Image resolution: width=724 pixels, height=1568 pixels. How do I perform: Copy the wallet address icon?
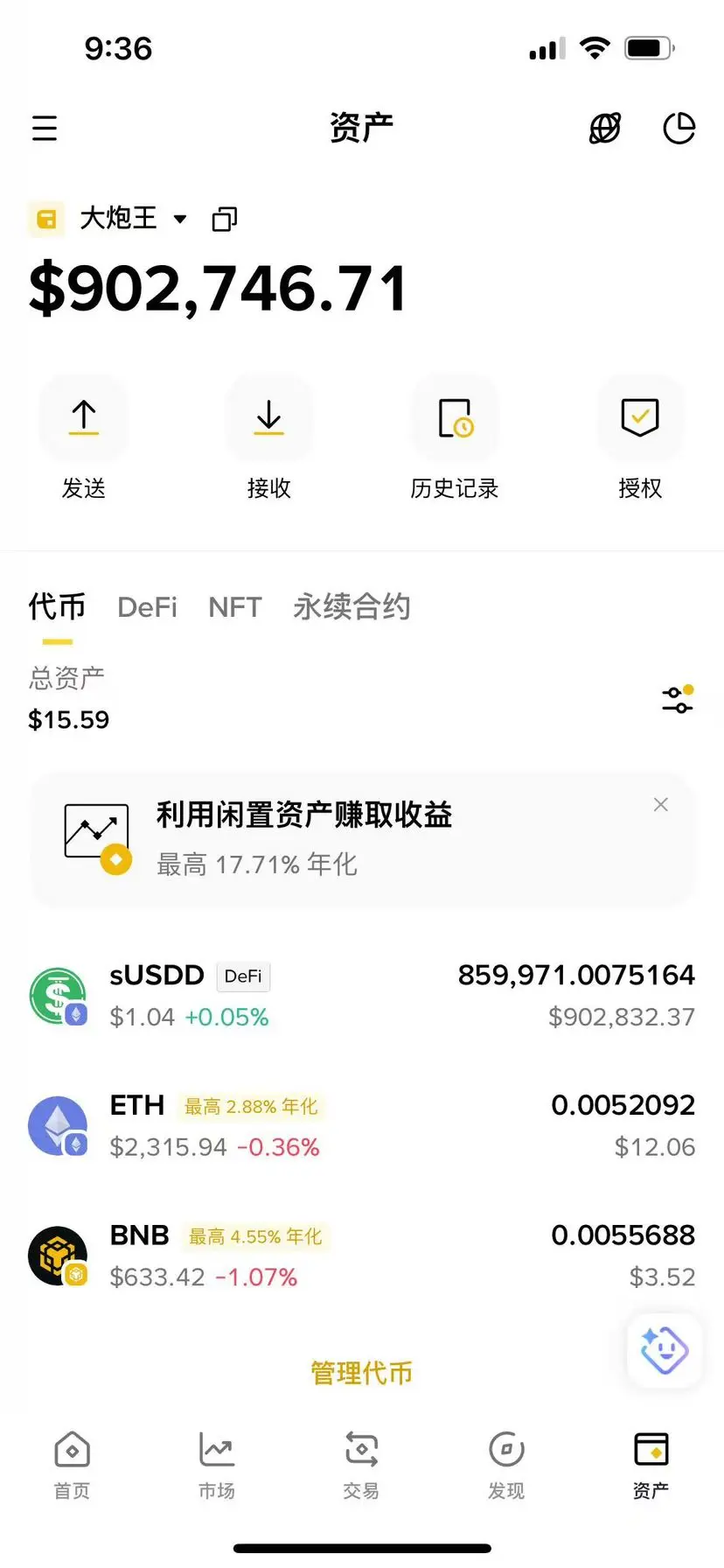tap(225, 219)
